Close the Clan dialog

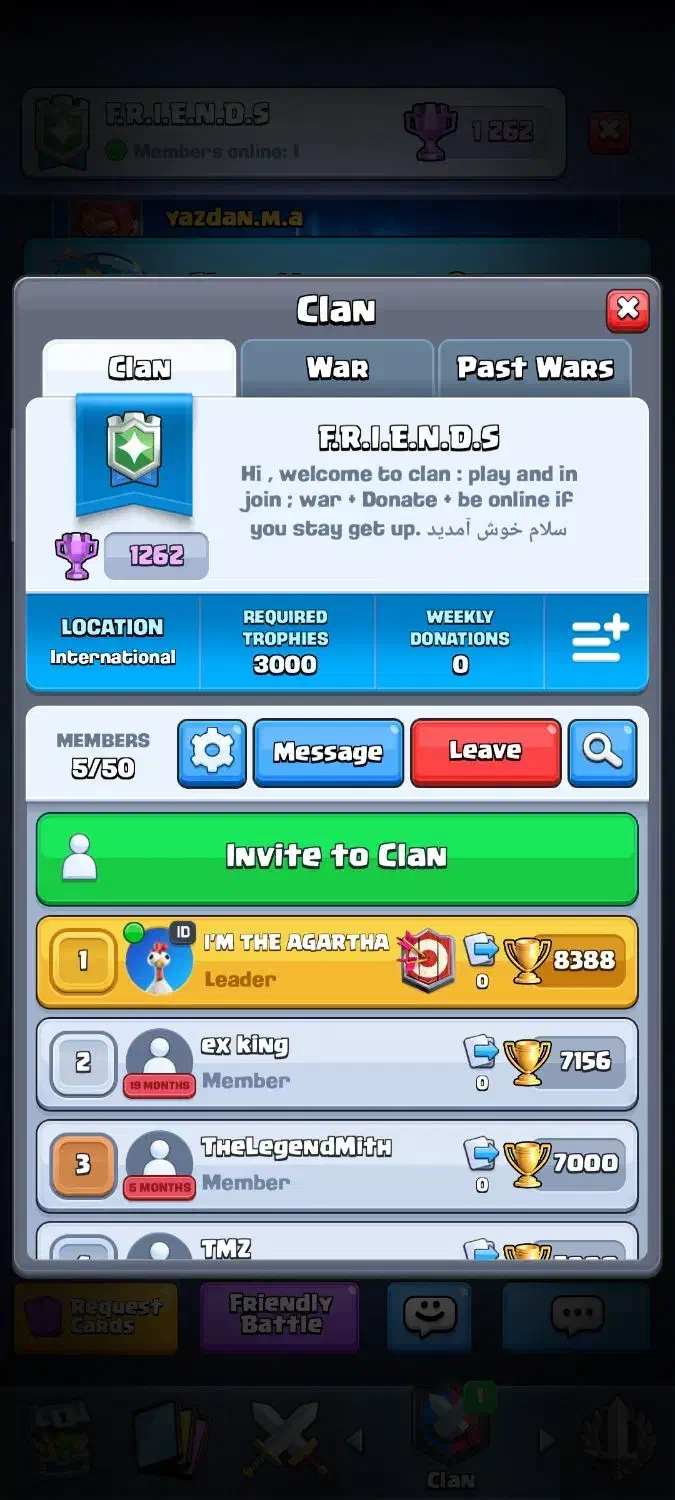click(x=627, y=310)
